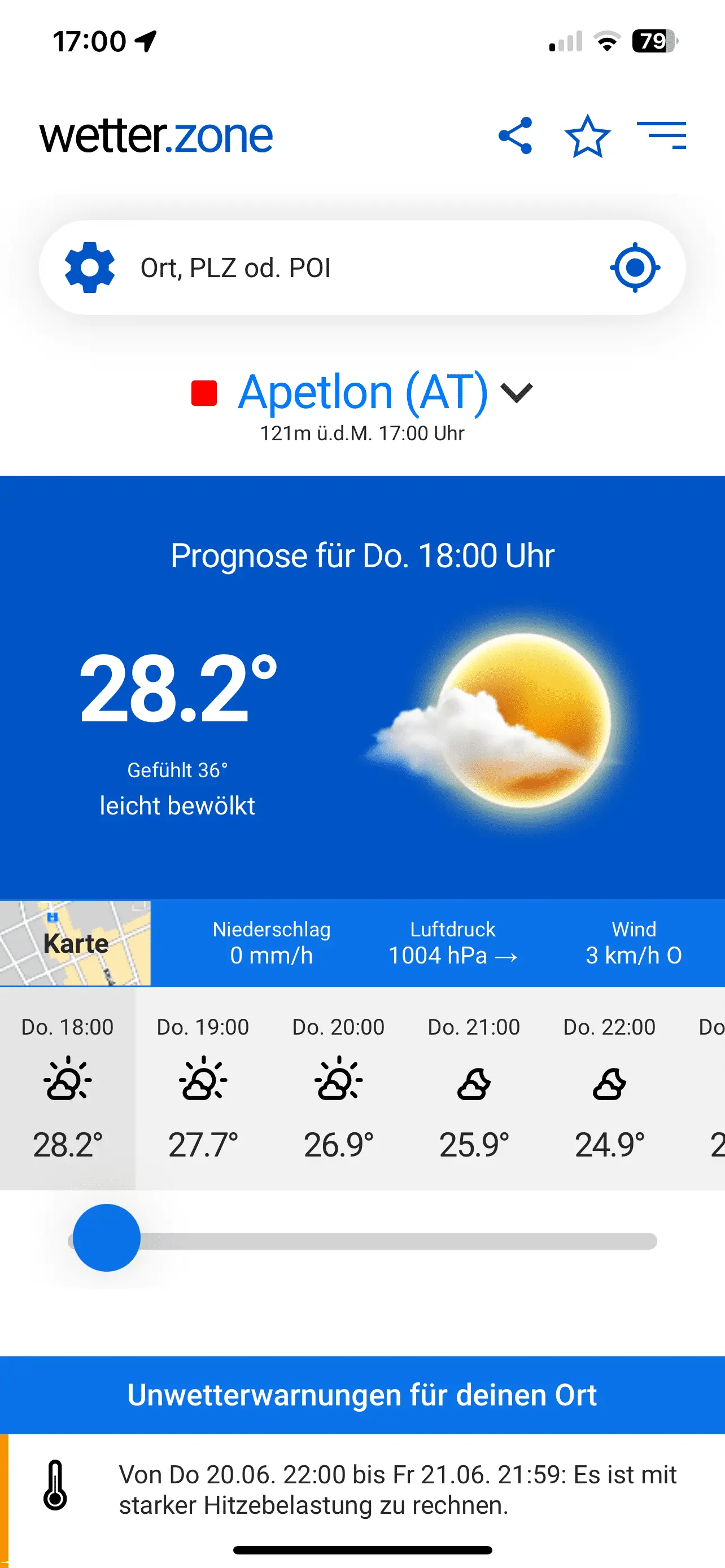The image size is (725, 1568).
Task: Share this weather forecast
Action: click(x=515, y=135)
